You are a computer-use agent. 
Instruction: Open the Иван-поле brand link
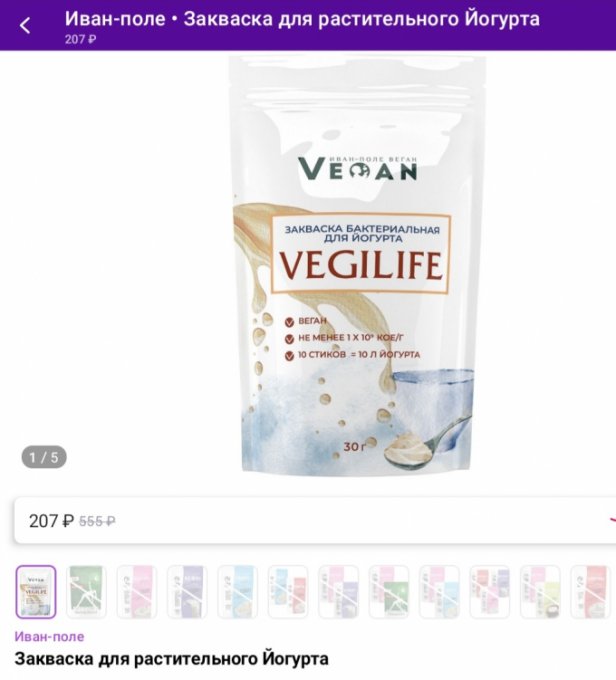coord(49,636)
